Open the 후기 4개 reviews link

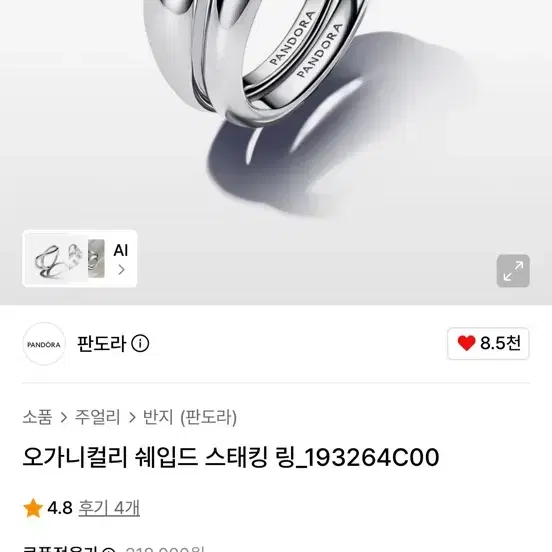(x=109, y=508)
